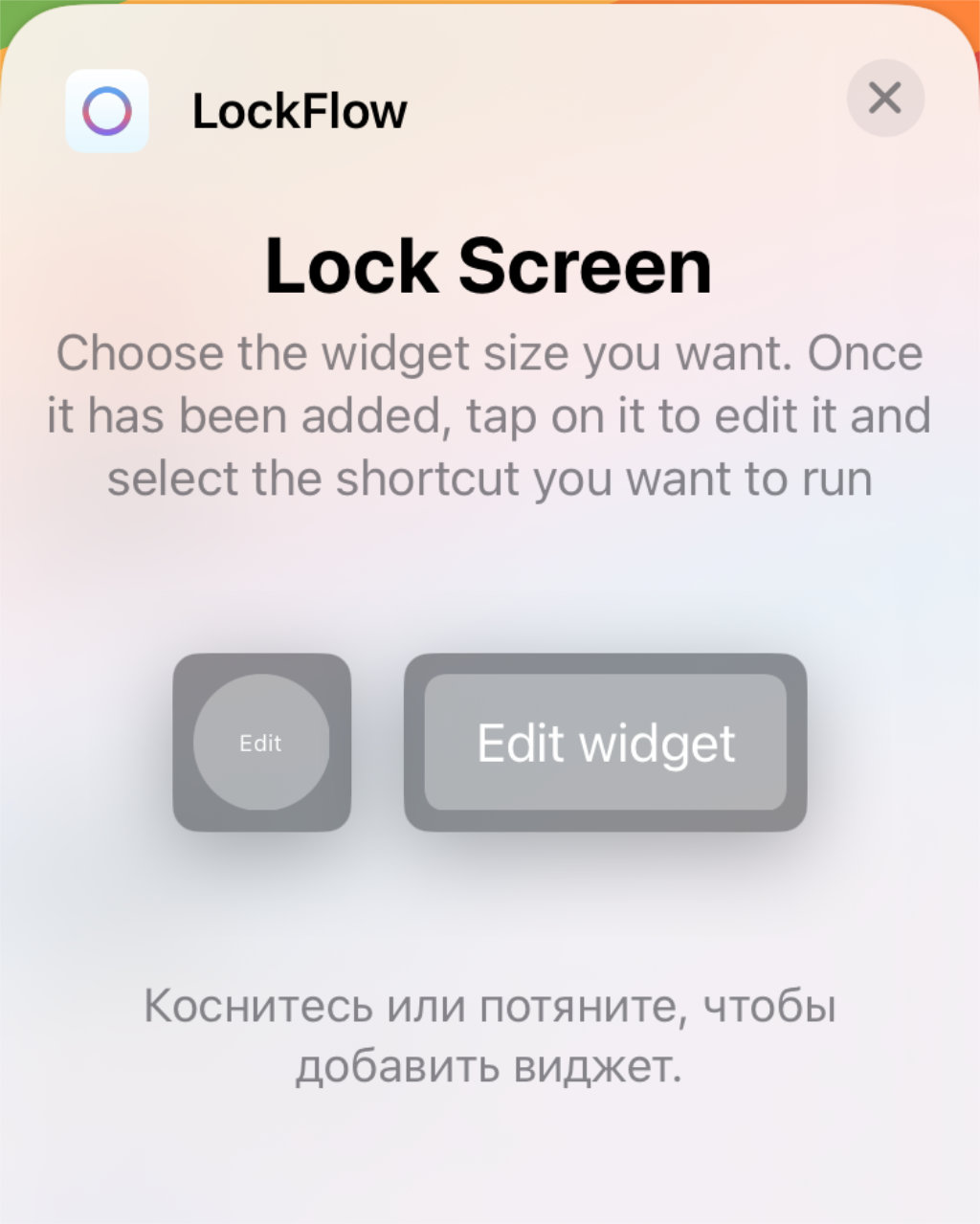Add the rectangular Edit widget

(605, 743)
